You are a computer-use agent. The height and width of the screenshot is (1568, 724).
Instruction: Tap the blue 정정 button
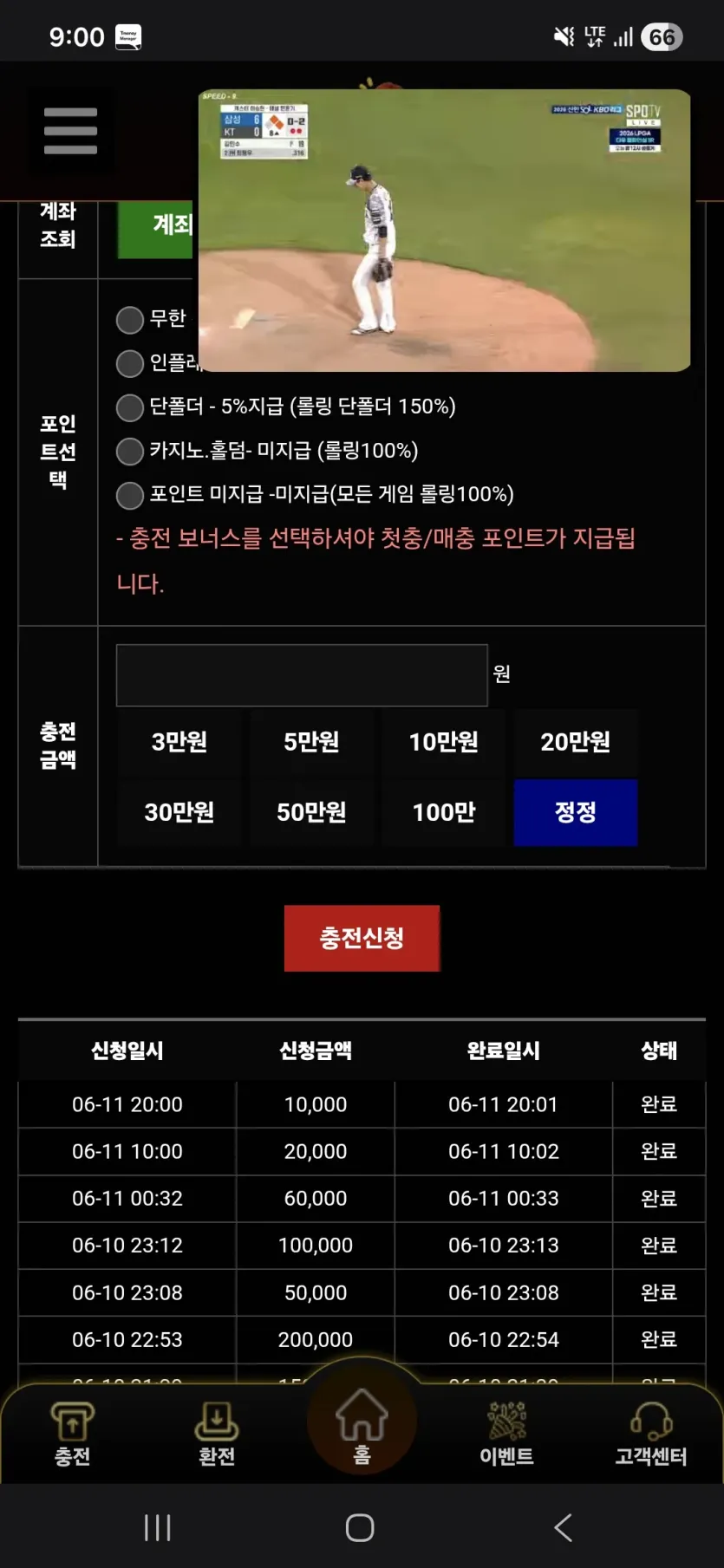click(x=576, y=812)
